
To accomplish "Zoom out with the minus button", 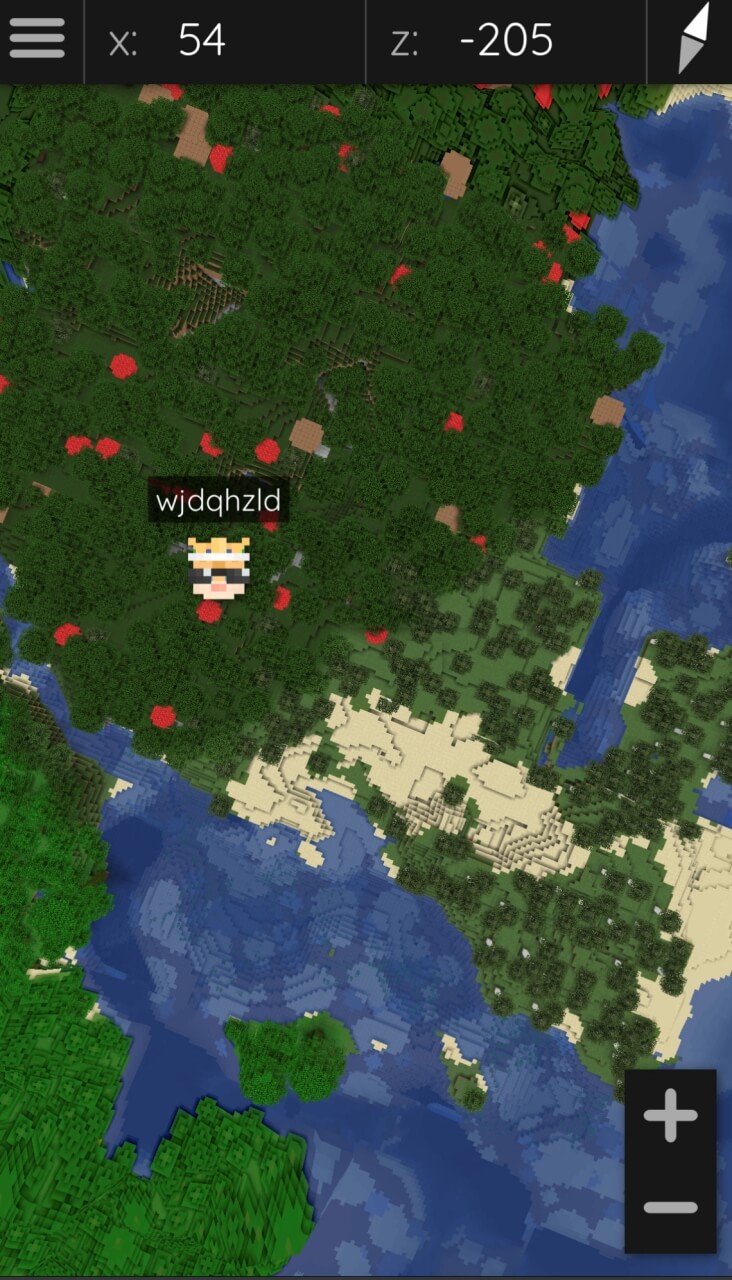I will click(x=670, y=1207).
